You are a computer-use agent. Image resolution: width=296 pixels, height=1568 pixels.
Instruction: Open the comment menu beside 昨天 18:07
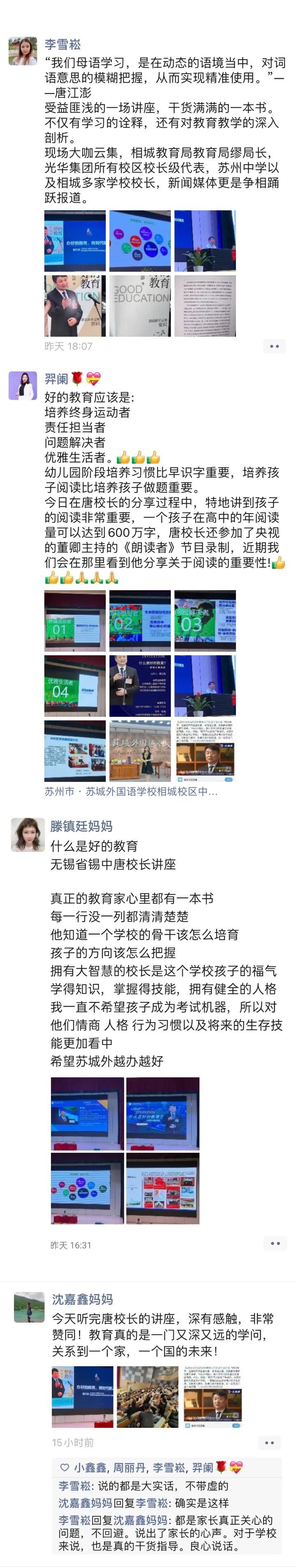tap(274, 346)
